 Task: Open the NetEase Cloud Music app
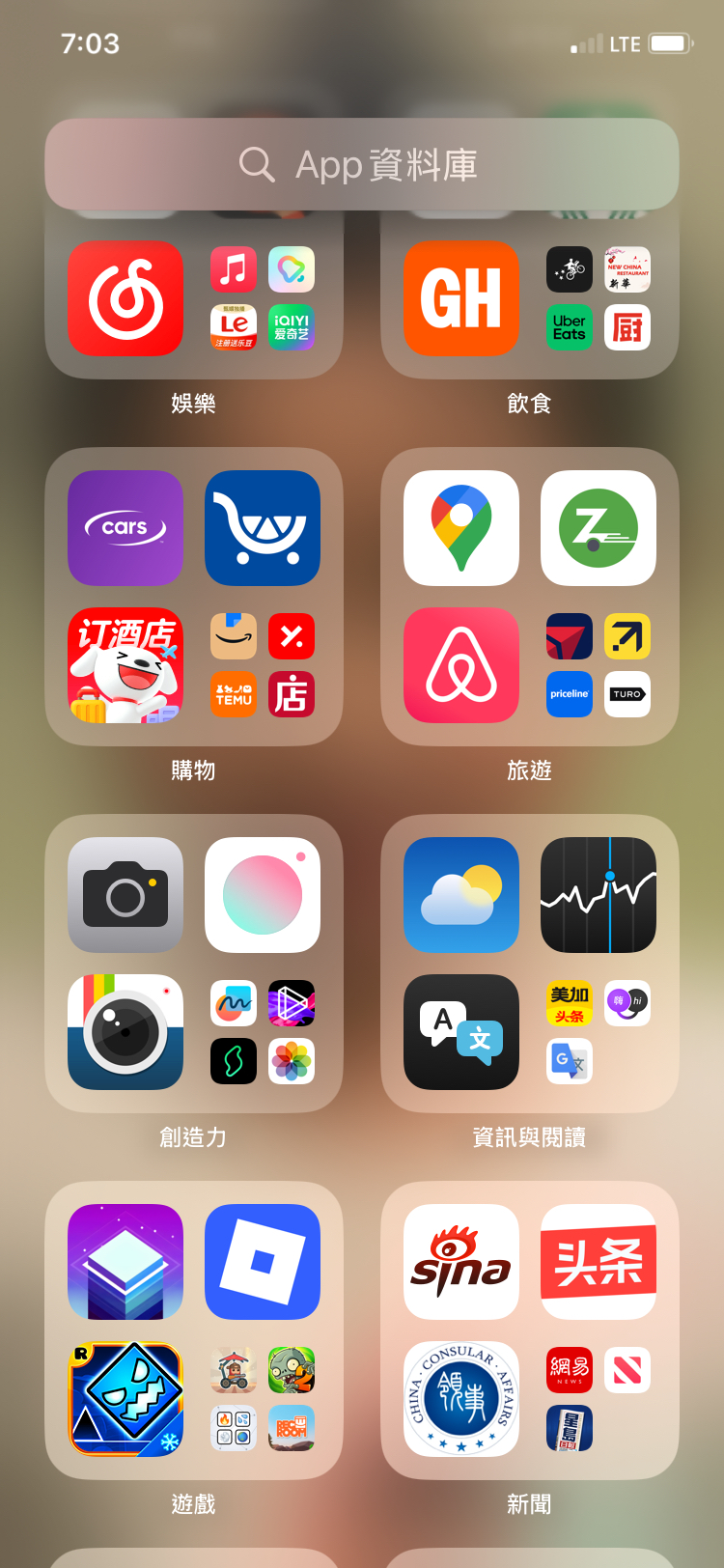(x=125, y=298)
